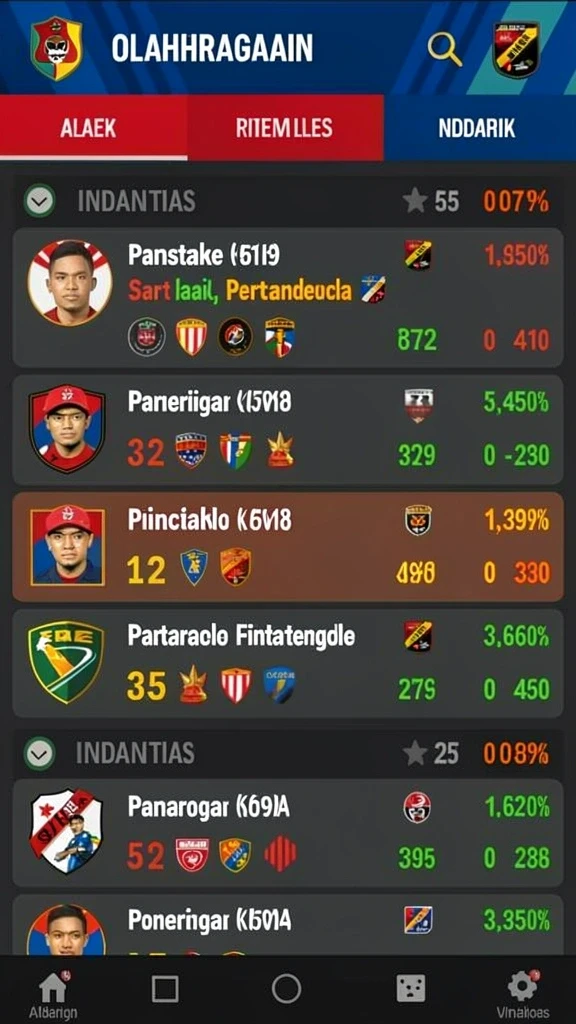Collapse the second INDANTIAS section with 25 stars
576x1024 pixels.
pos(40,753)
